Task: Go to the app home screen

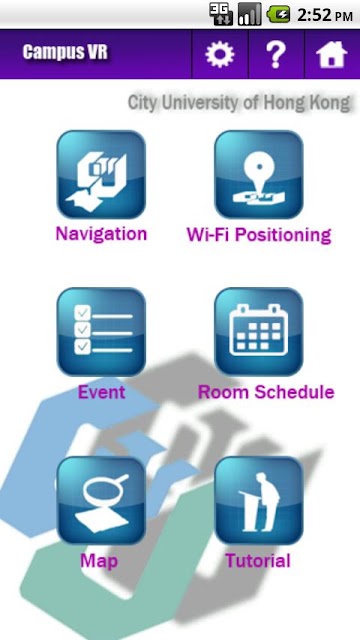Action: click(332, 54)
